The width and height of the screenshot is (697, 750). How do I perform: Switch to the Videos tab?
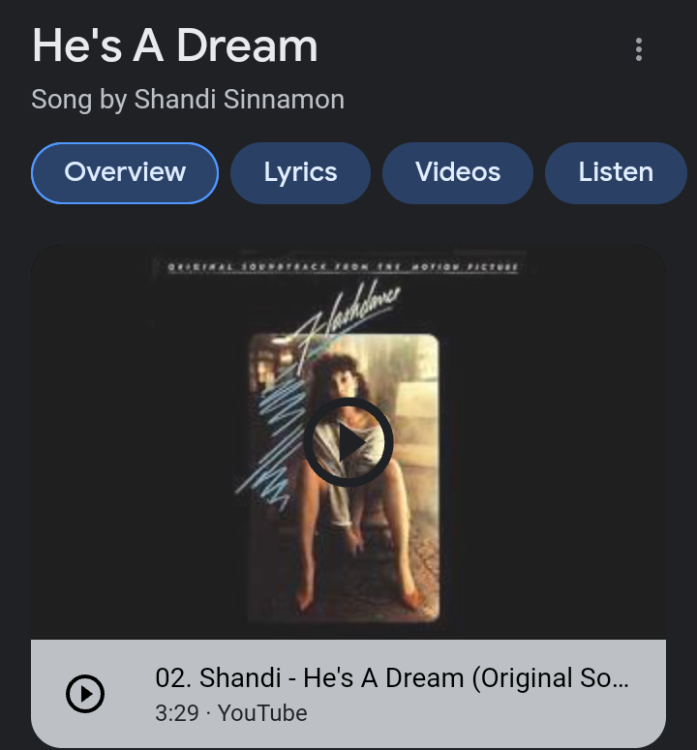(x=457, y=172)
